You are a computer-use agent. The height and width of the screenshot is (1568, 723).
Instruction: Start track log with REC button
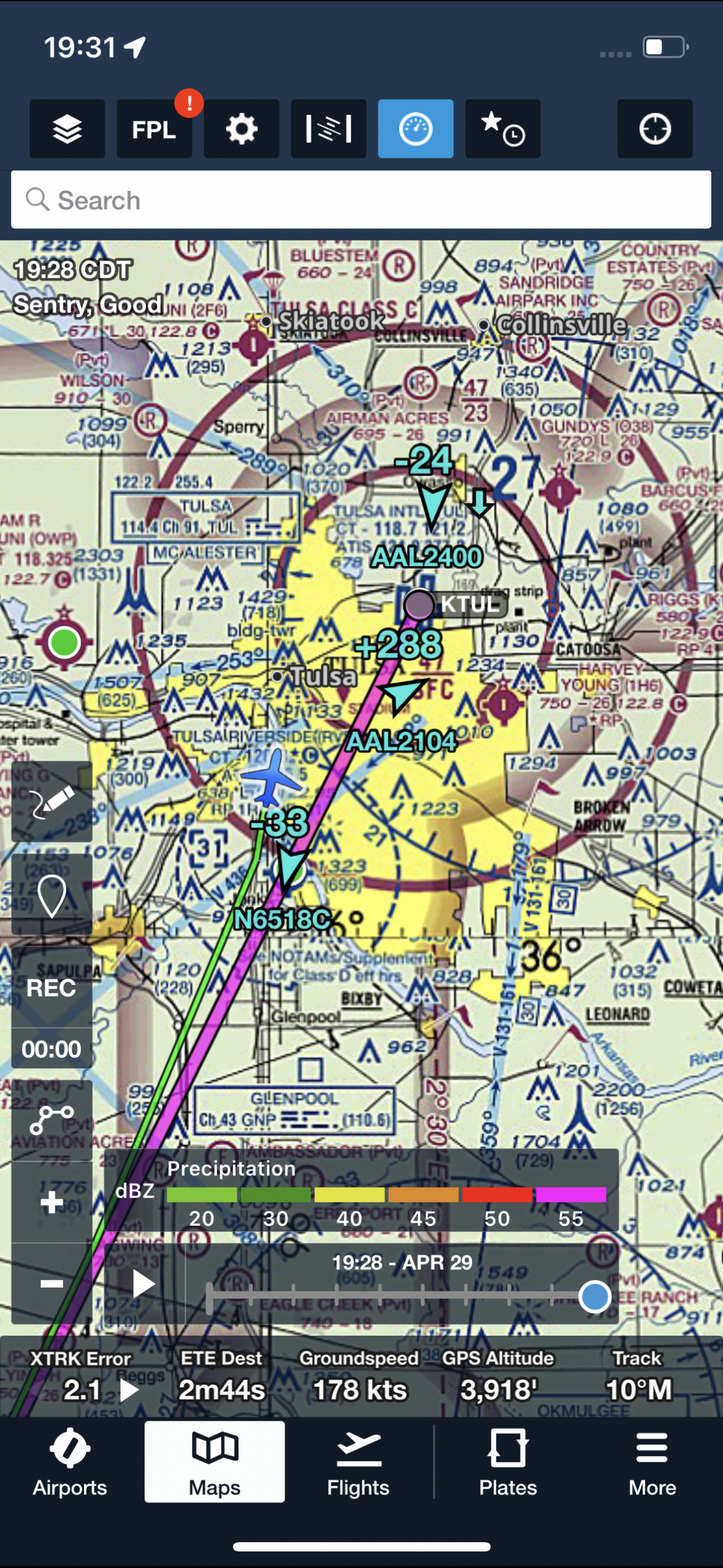pyautogui.click(x=52, y=988)
